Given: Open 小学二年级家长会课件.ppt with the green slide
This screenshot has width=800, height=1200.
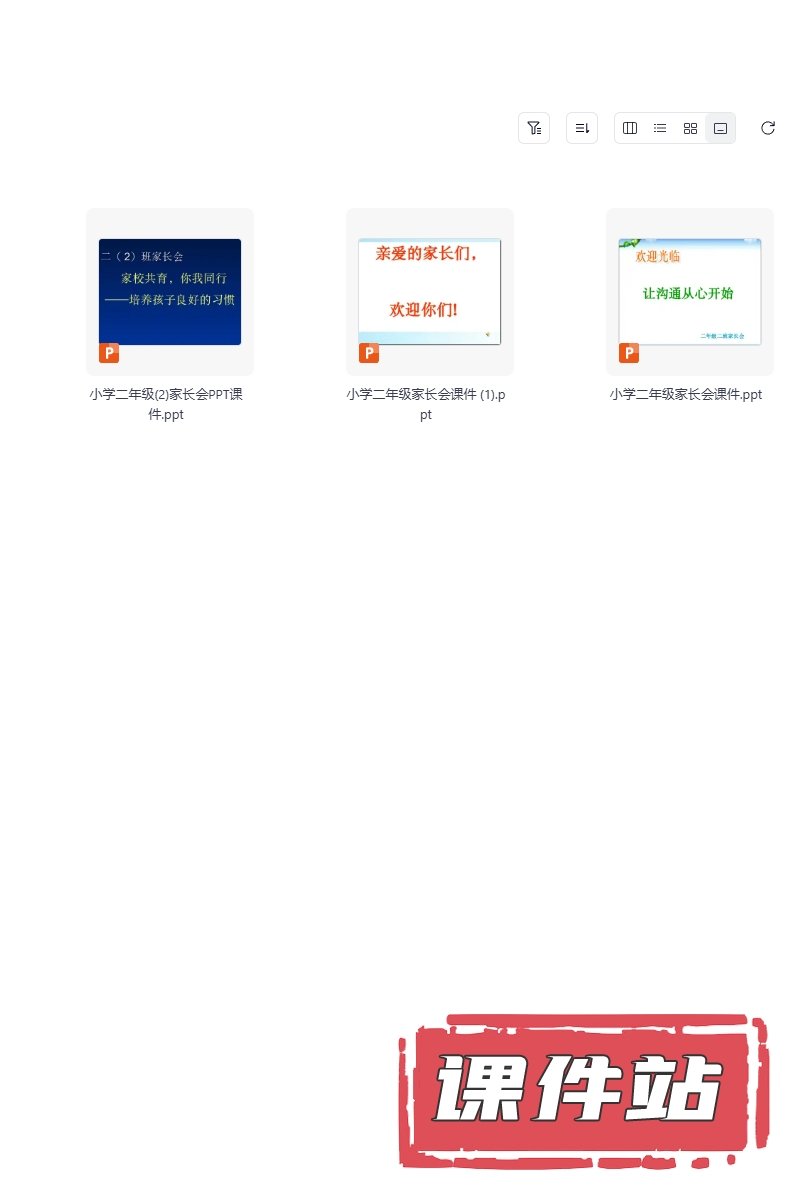Looking at the screenshot, I should point(690,292).
